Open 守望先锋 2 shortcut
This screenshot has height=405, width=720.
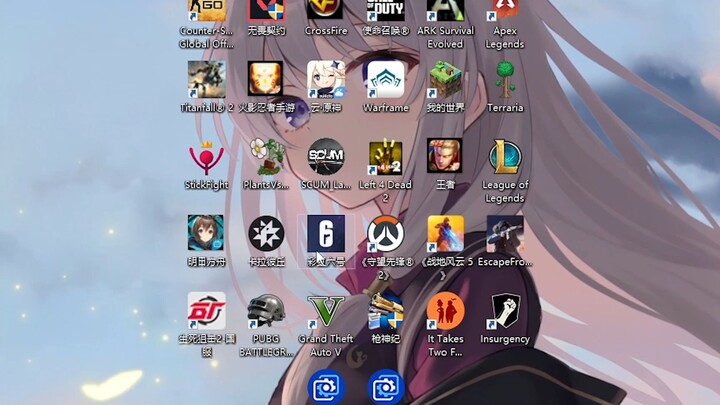tap(386, 234)
